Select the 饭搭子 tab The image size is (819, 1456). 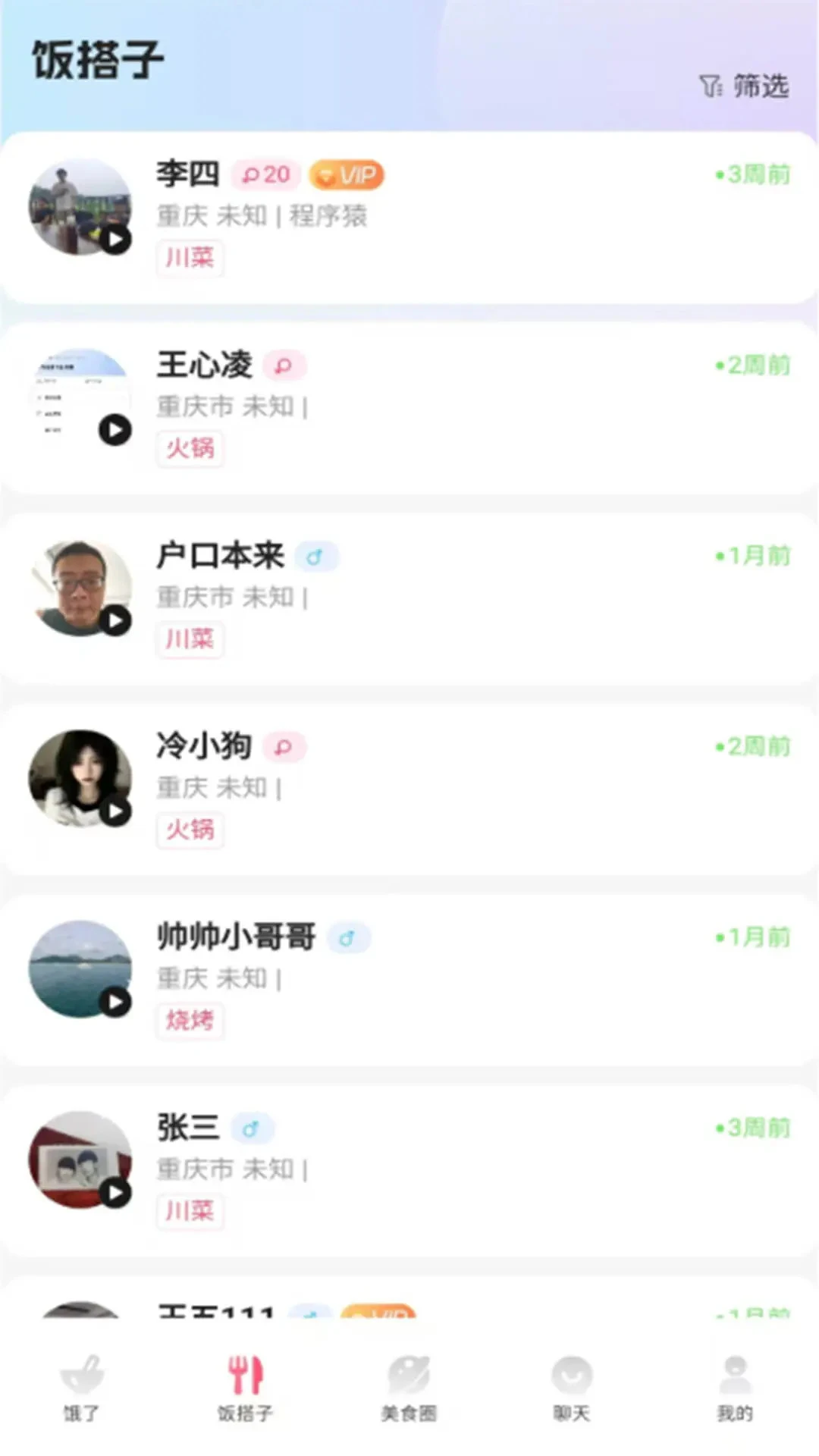click(245, 1388)
